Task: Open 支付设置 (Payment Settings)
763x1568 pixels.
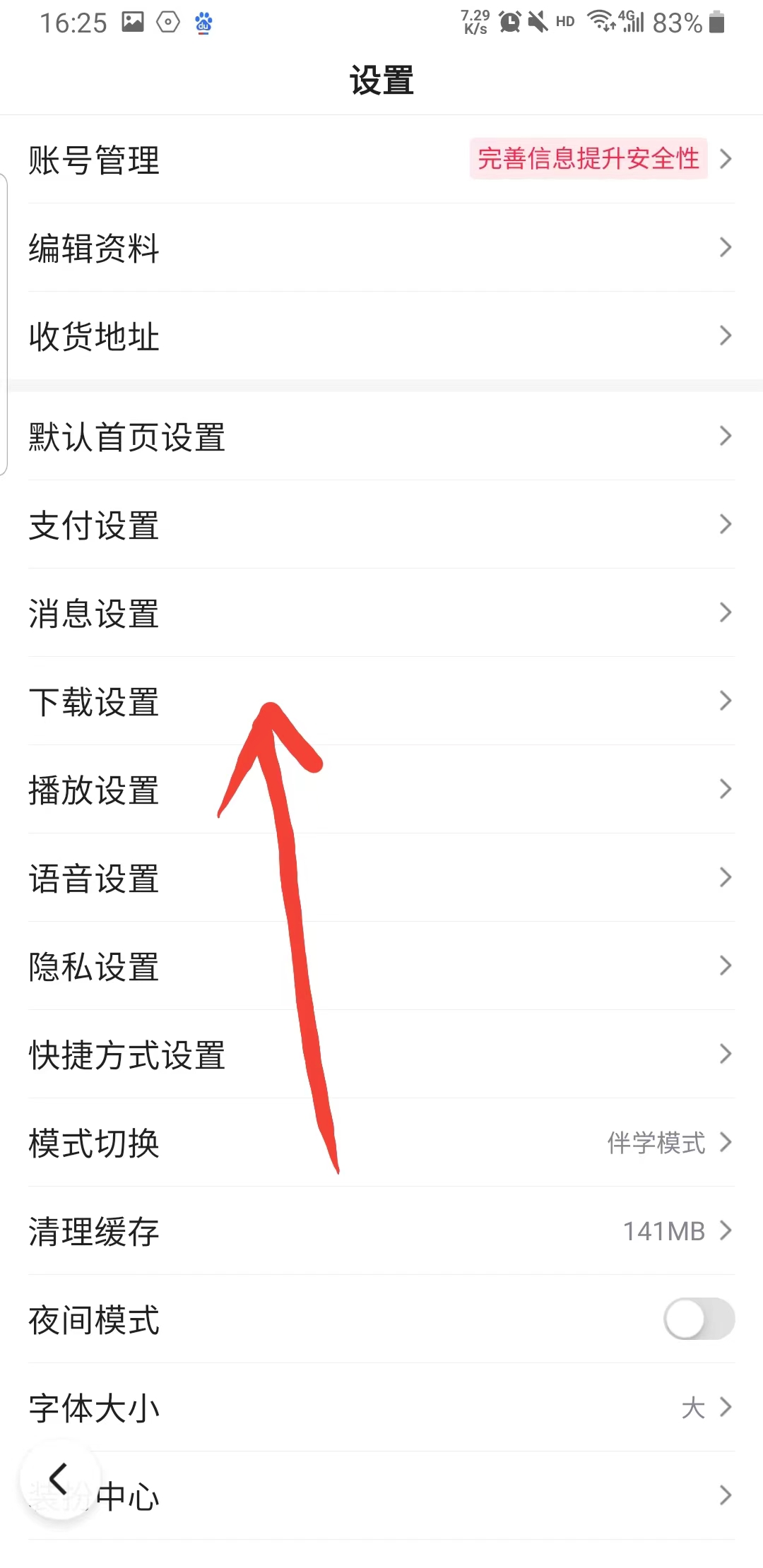Action: coord(94,525)
